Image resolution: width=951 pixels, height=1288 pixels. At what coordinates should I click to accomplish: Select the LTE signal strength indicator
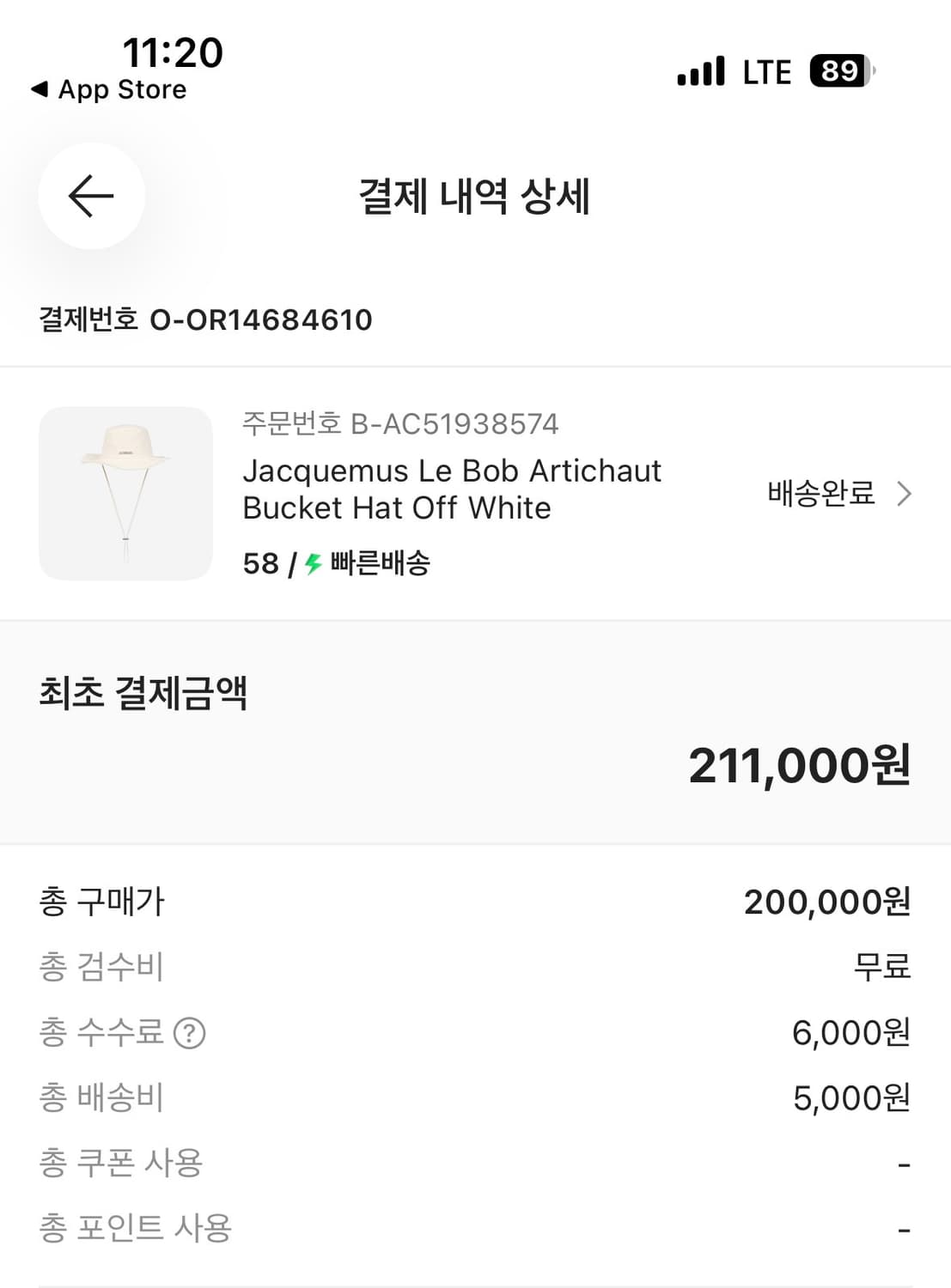(x=764, y=71)
